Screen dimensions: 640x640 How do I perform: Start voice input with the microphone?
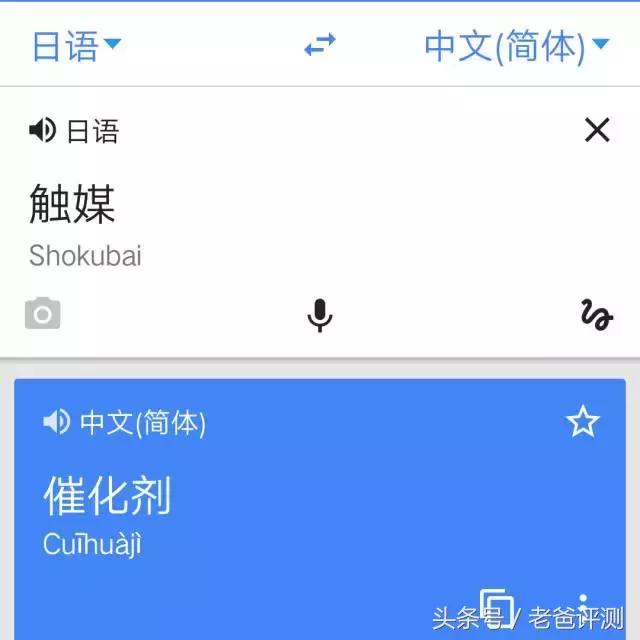(x=319, y=315)
